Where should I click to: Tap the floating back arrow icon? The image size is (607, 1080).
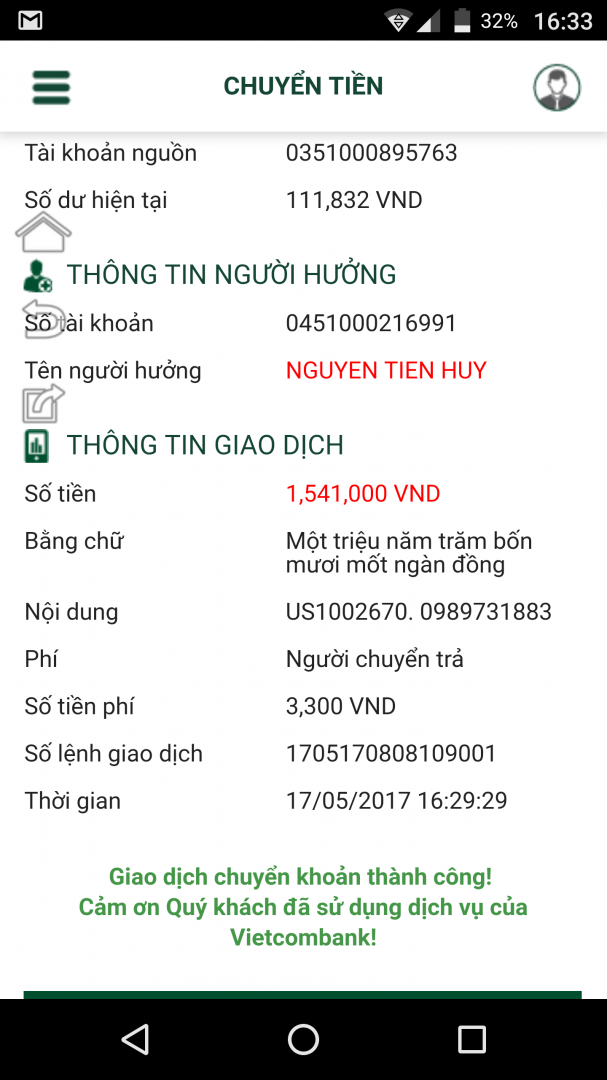44,319
